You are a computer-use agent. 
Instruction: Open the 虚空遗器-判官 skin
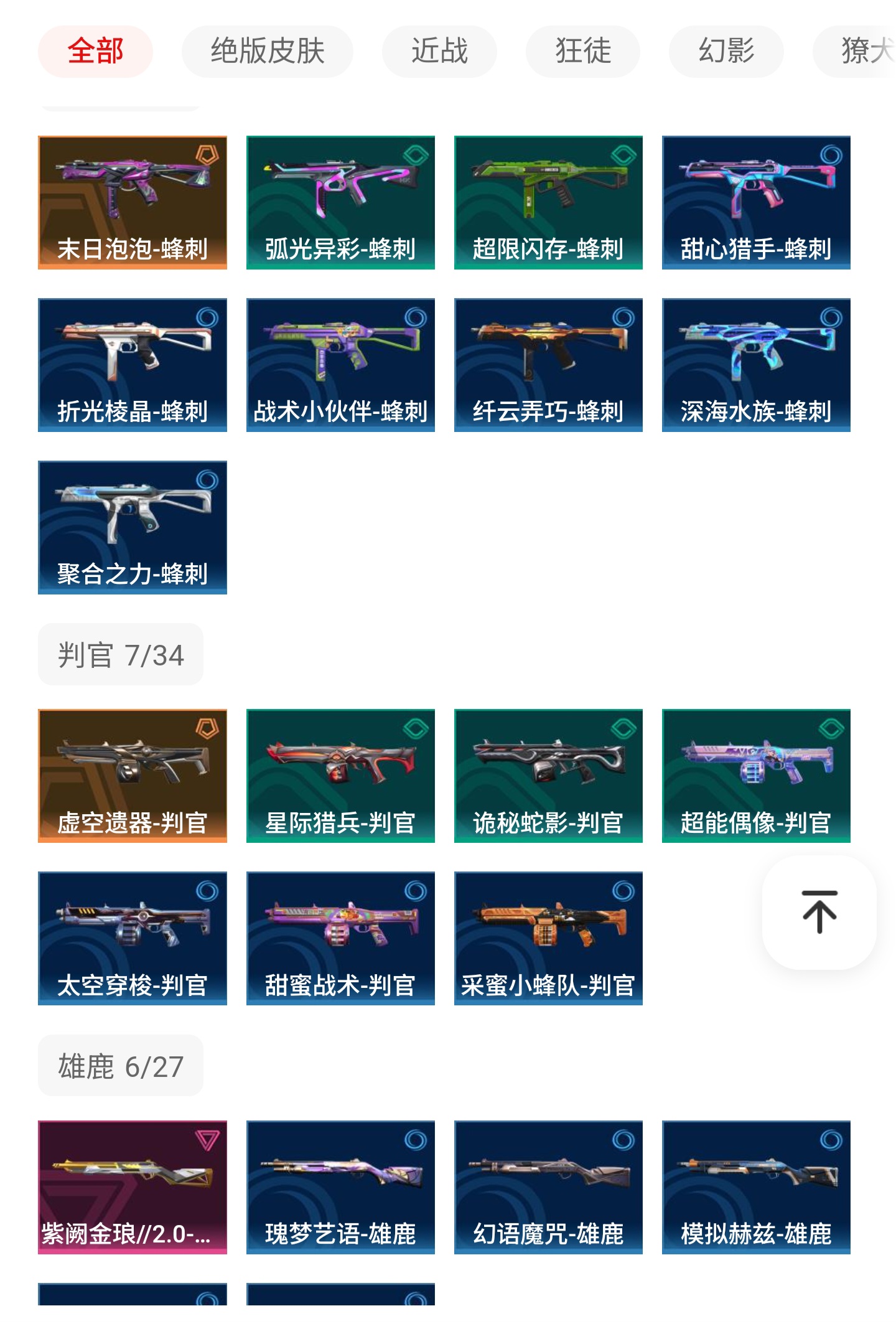[133, 776]
